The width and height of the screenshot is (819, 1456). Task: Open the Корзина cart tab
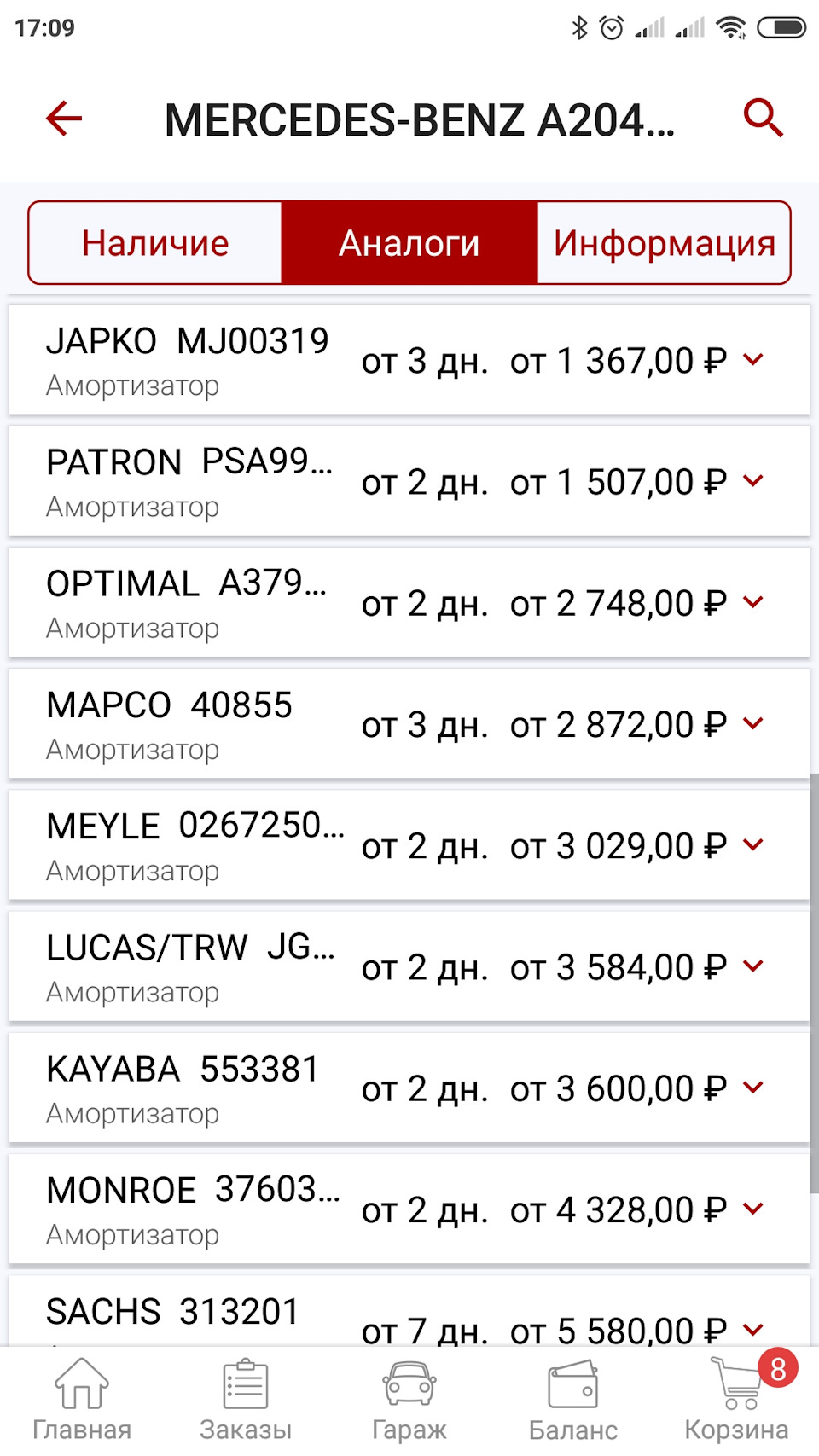click(737, 1401)
